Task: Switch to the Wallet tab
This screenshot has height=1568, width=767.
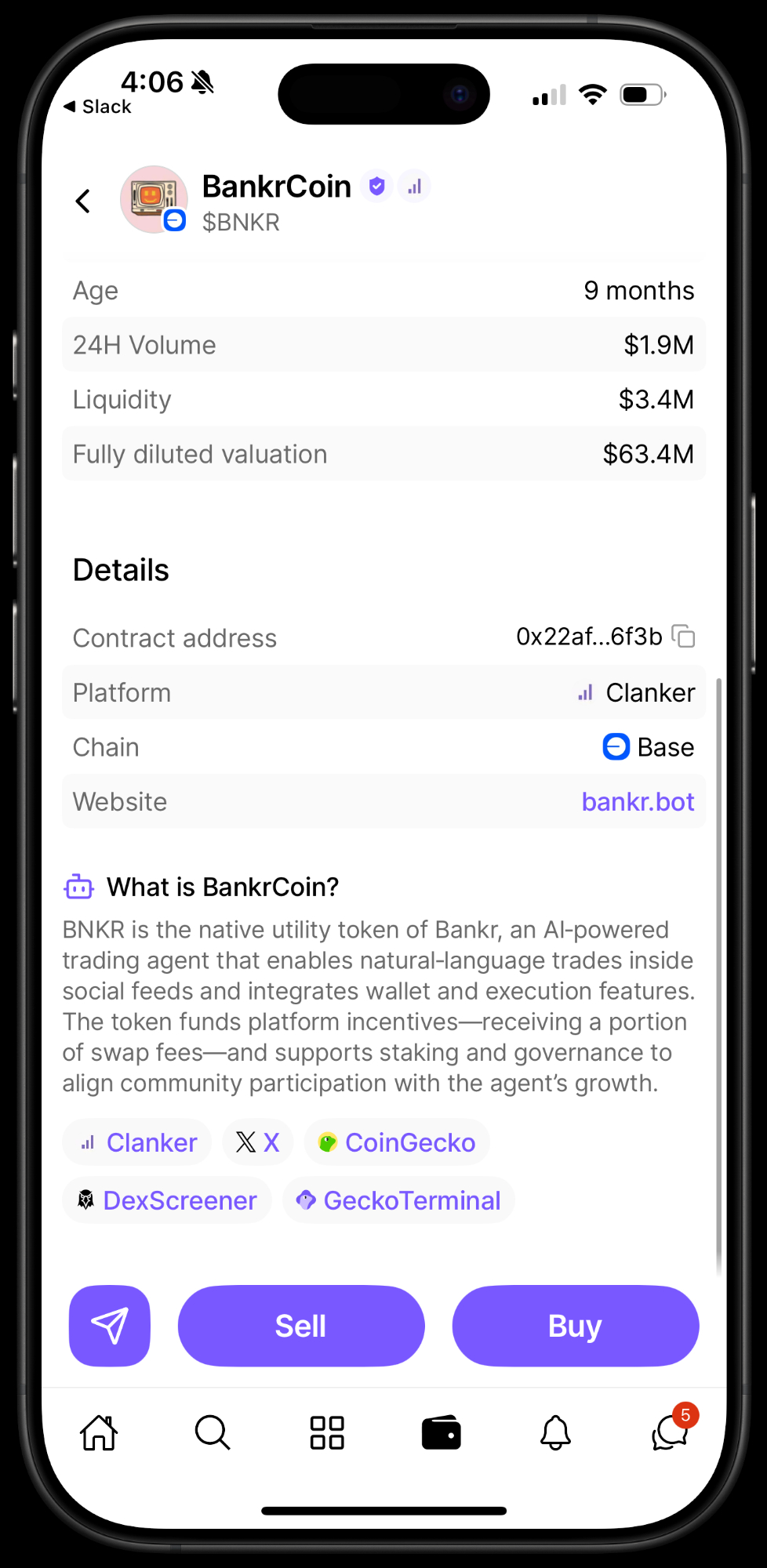Action: coord(441,1433)
